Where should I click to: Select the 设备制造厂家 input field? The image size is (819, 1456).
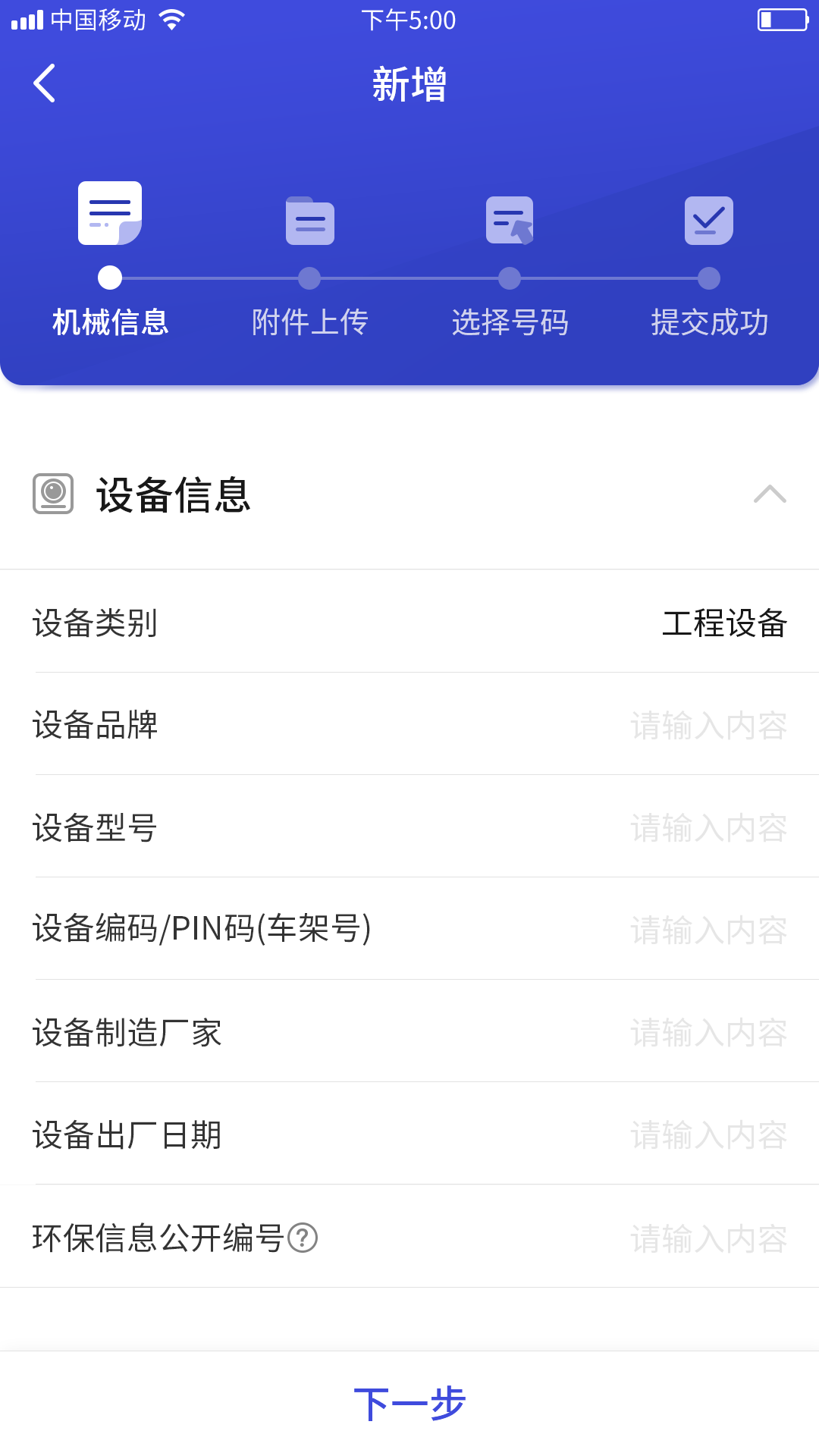pos(708,1033)
